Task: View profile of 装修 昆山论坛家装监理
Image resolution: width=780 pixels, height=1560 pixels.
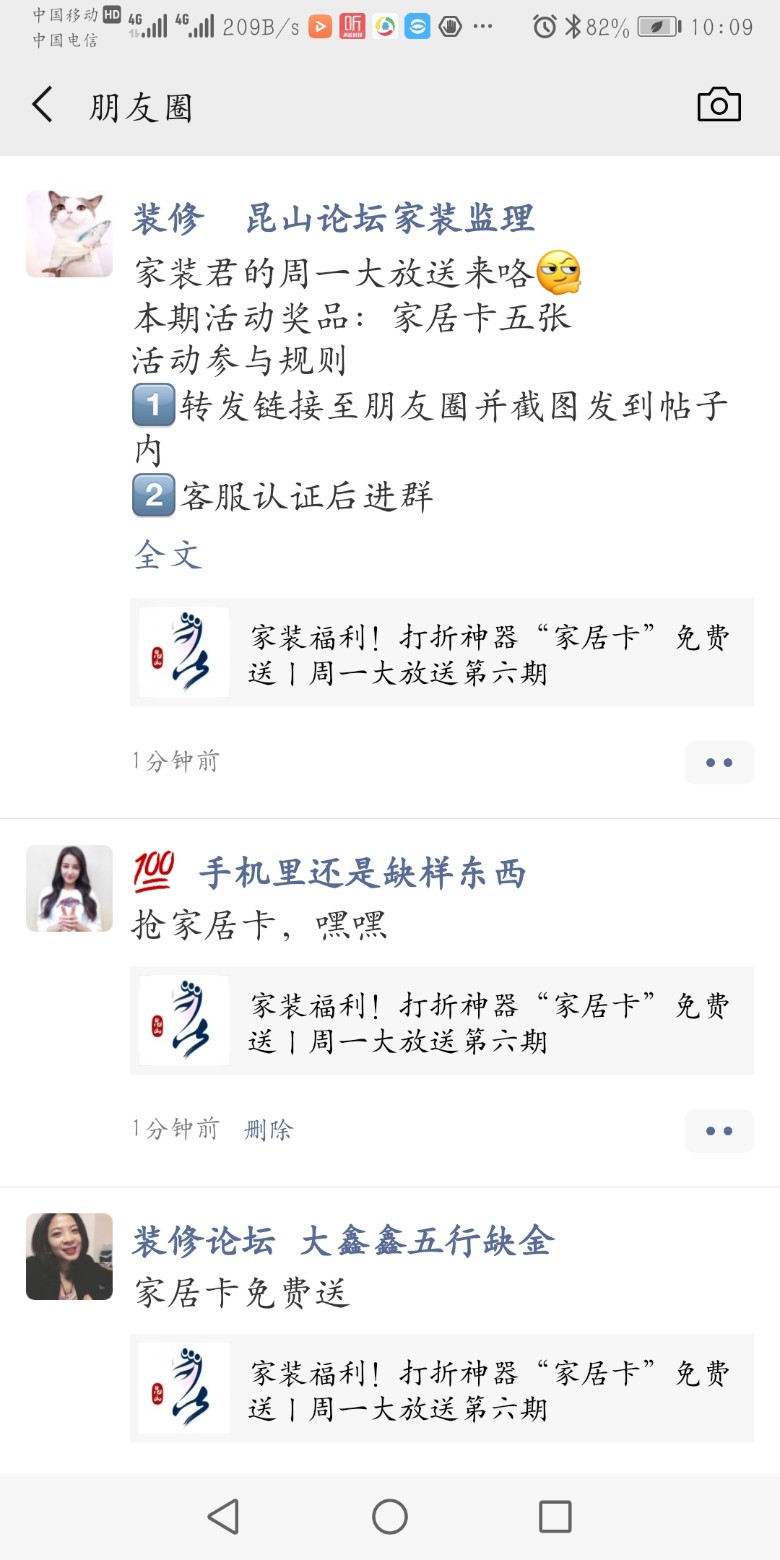Action: [x=333, y=218]
